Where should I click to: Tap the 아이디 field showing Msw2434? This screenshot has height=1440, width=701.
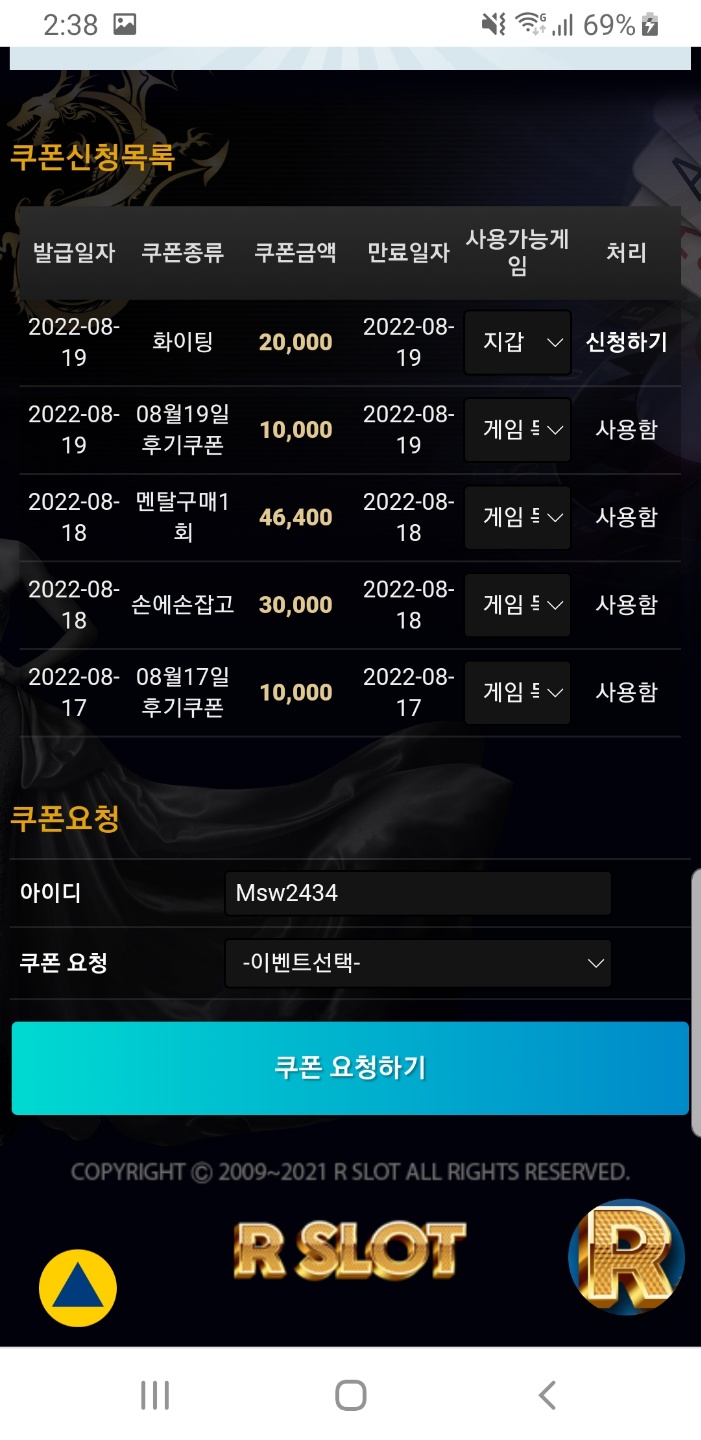pyautogui.click(x=418, y=893)
